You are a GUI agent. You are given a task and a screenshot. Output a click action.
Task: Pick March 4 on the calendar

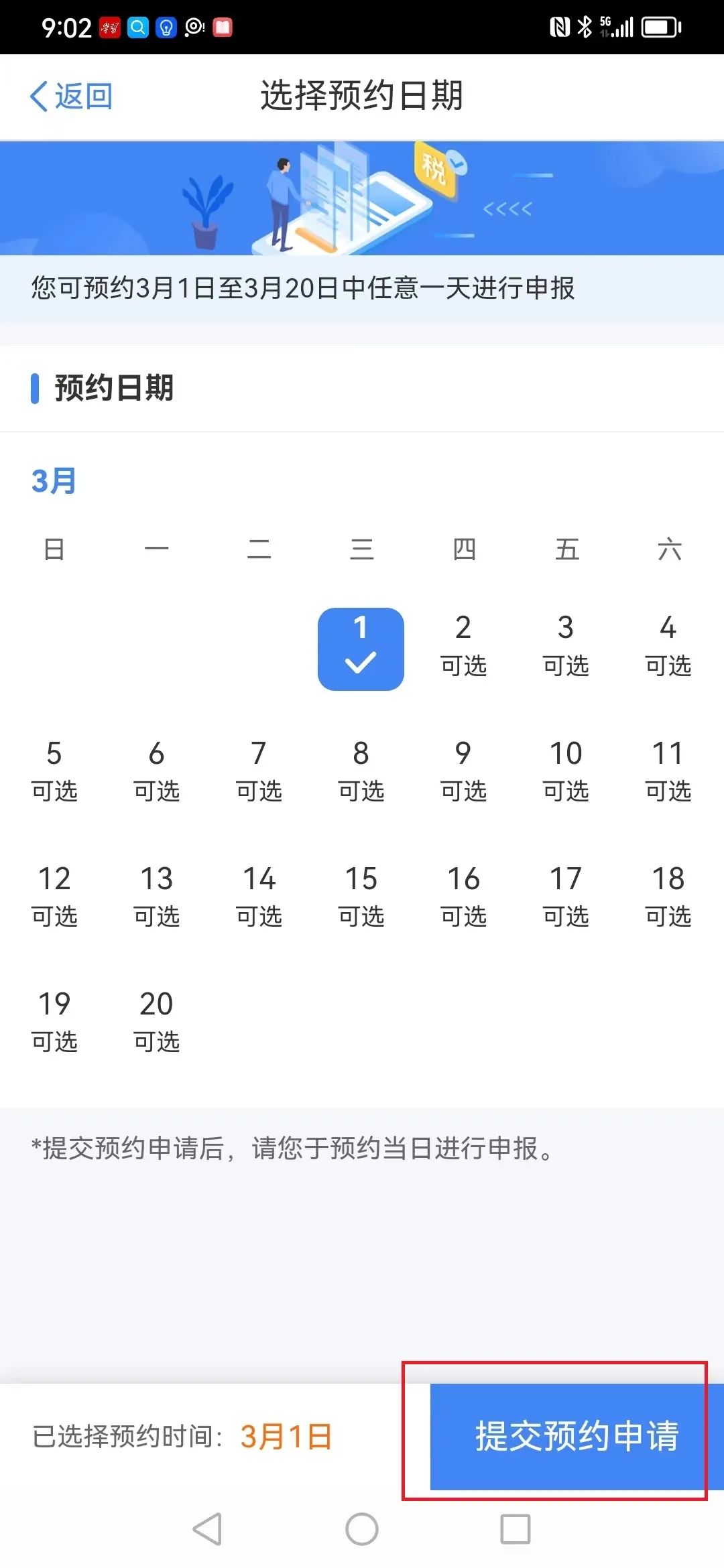pyautogui.click(x=668, y=646)
